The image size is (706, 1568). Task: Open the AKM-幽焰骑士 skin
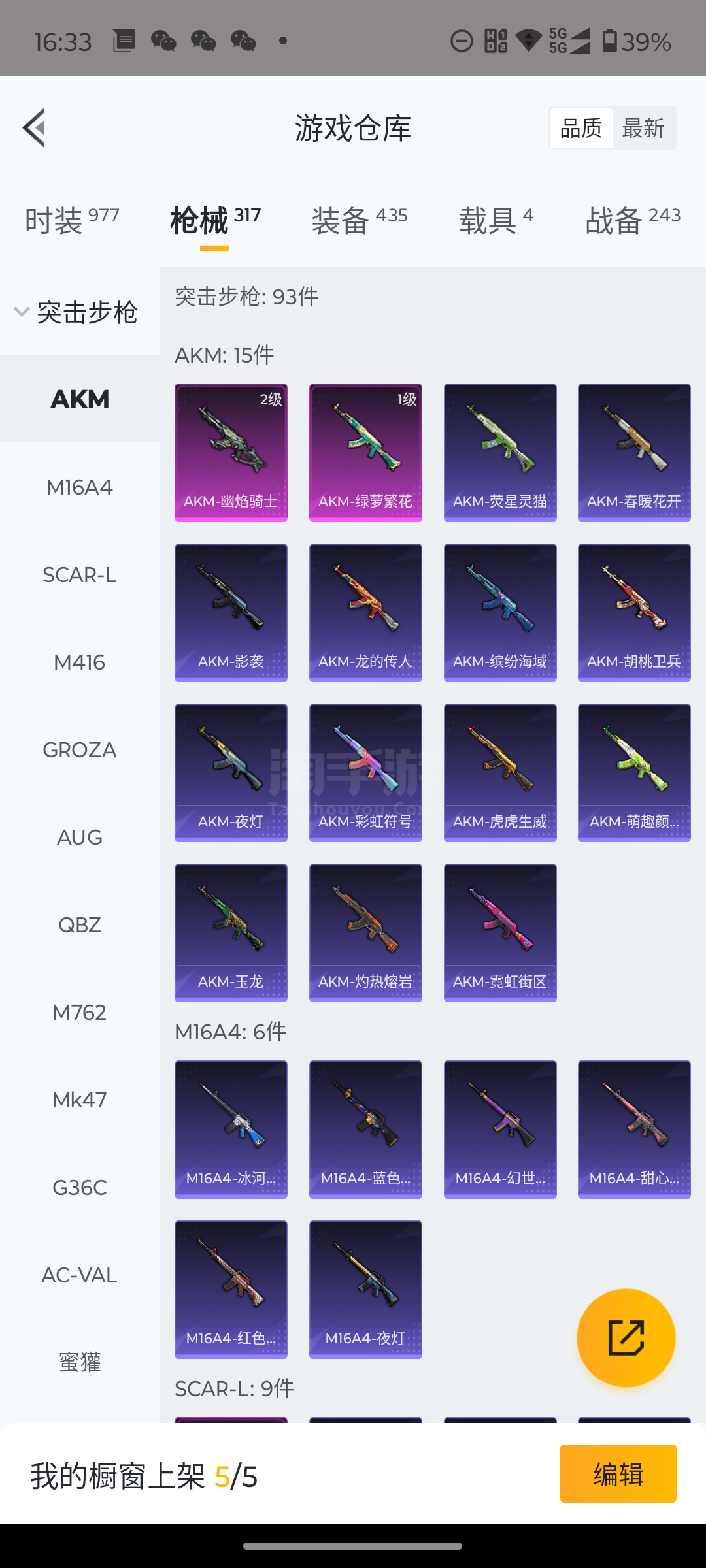click(231, 453)
